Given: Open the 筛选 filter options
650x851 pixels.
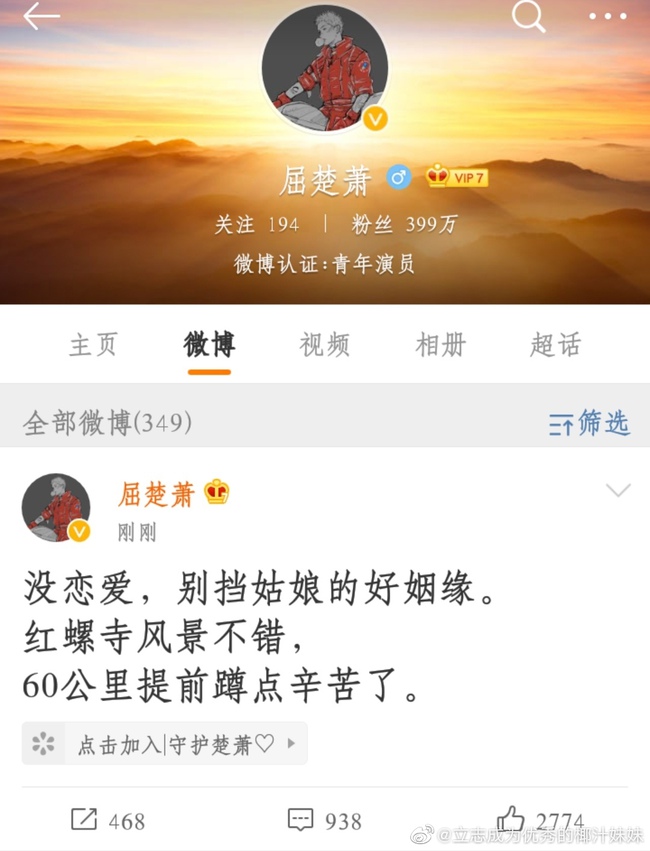Looking at the screenshot, I should 589,423.
